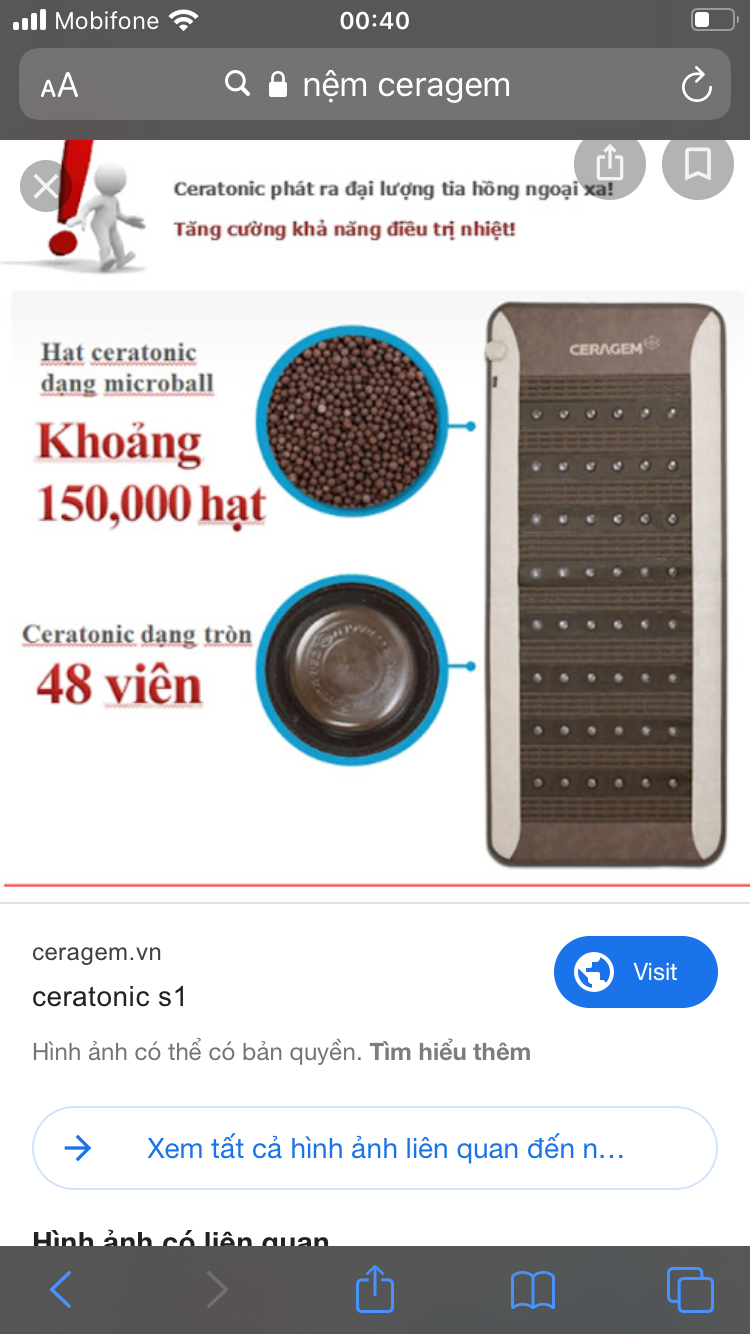Open Tìm hiểu thêm copyright link
The image size is (750, 1334).
pyautogui.click(x=449, y=1052)
